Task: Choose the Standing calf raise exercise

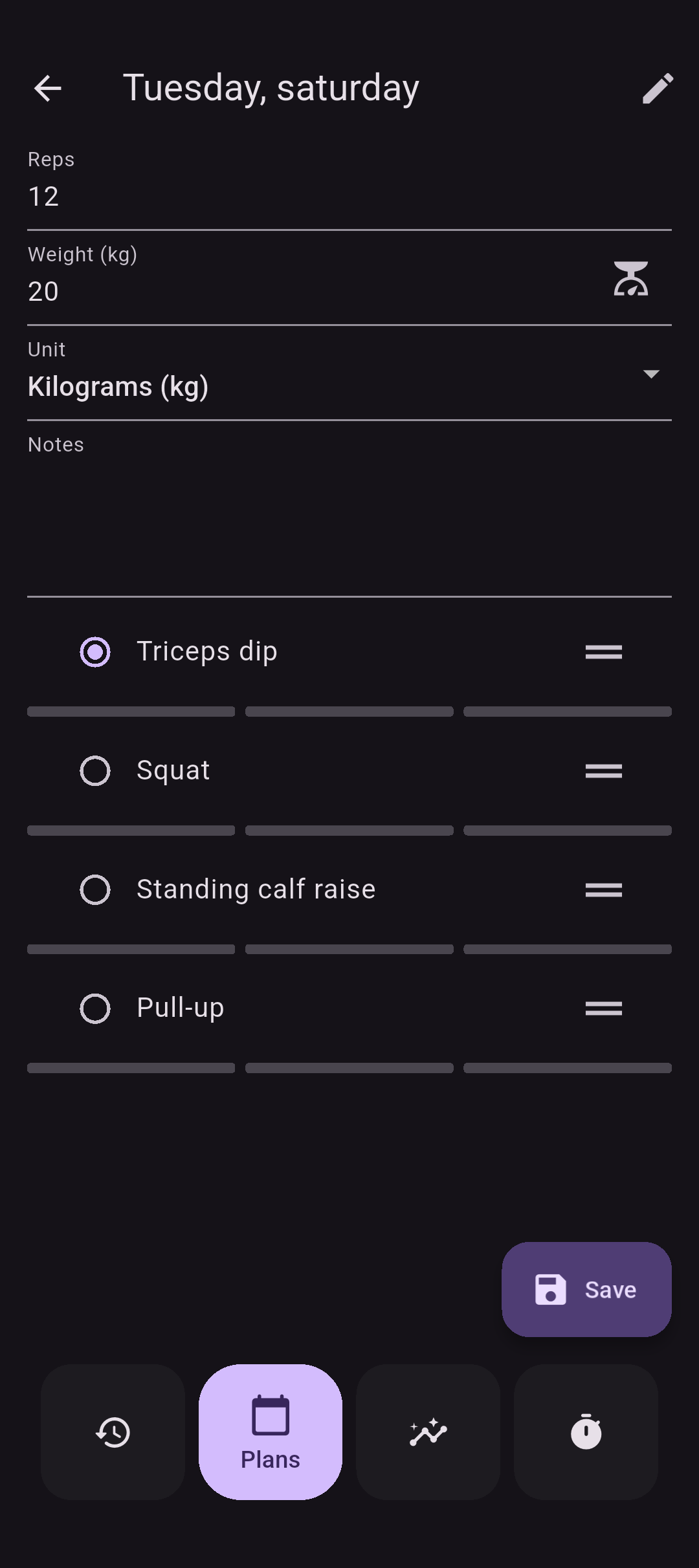Action: point(95,889)
